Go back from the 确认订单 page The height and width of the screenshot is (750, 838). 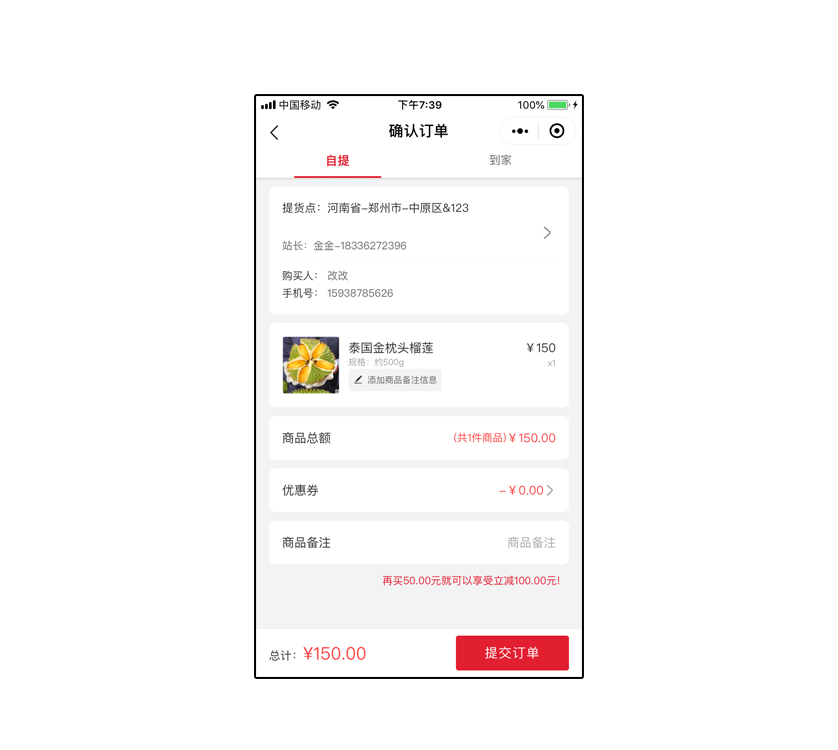point(275,132)
